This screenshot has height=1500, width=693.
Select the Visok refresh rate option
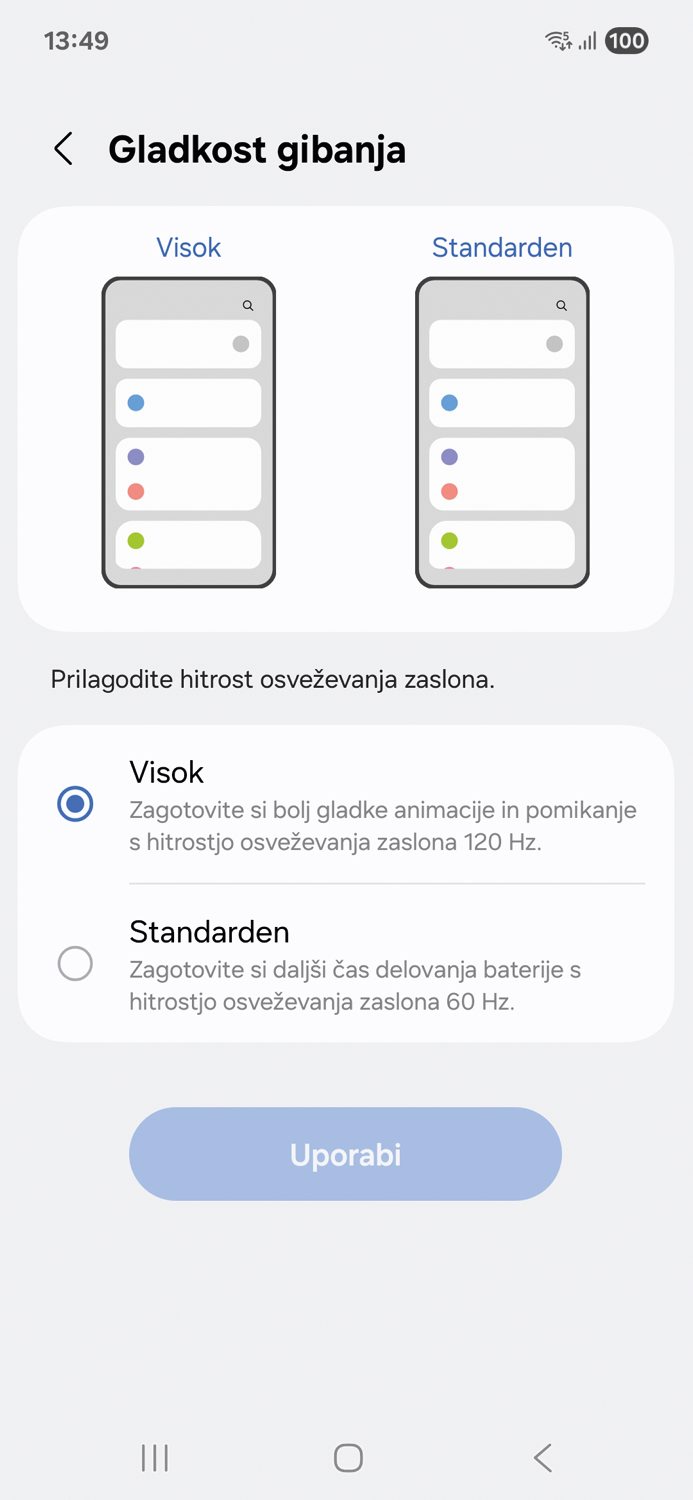pyautogui.click(x=76, y=804)
